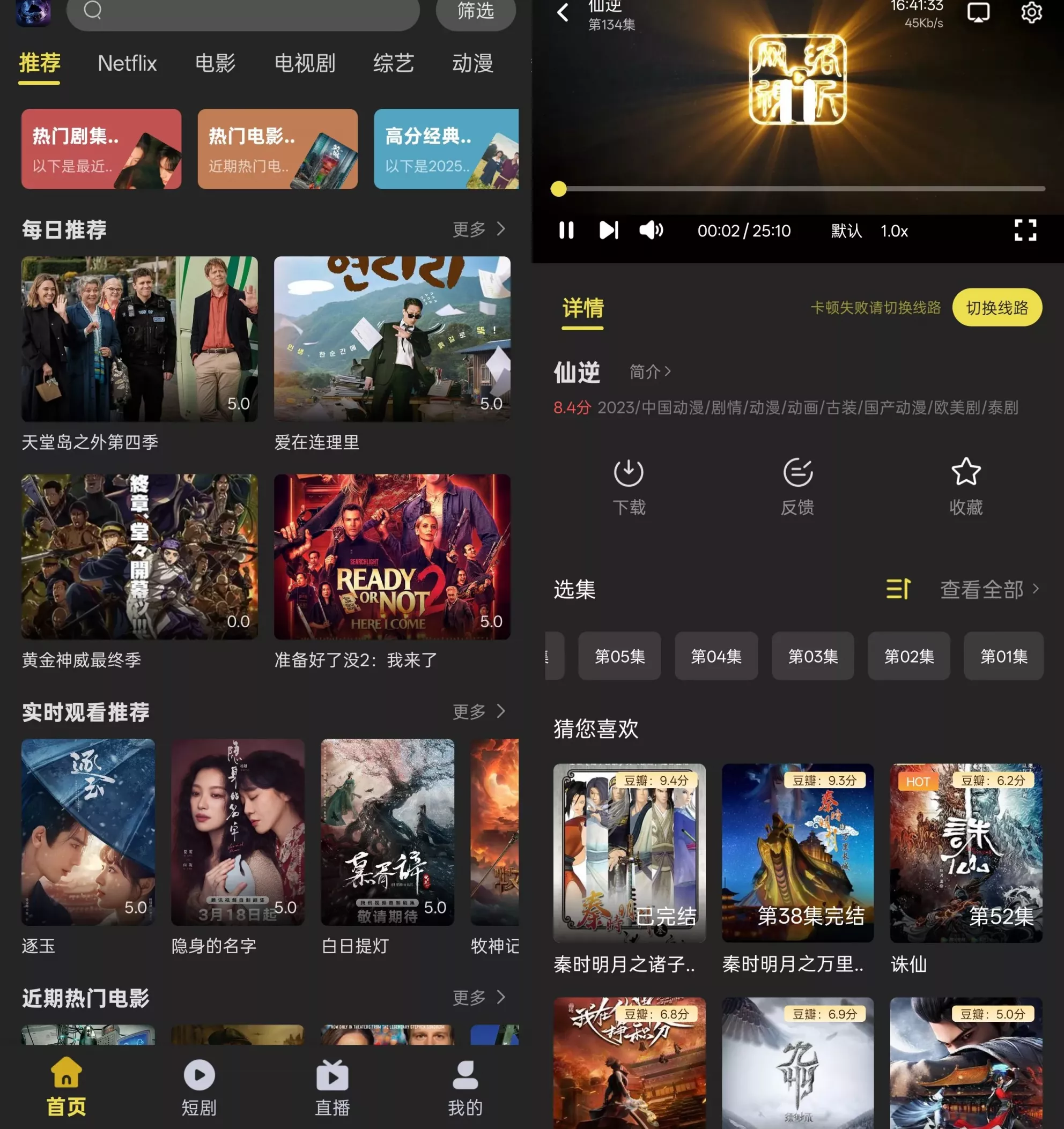Pause the playing video

click(566, 231)
